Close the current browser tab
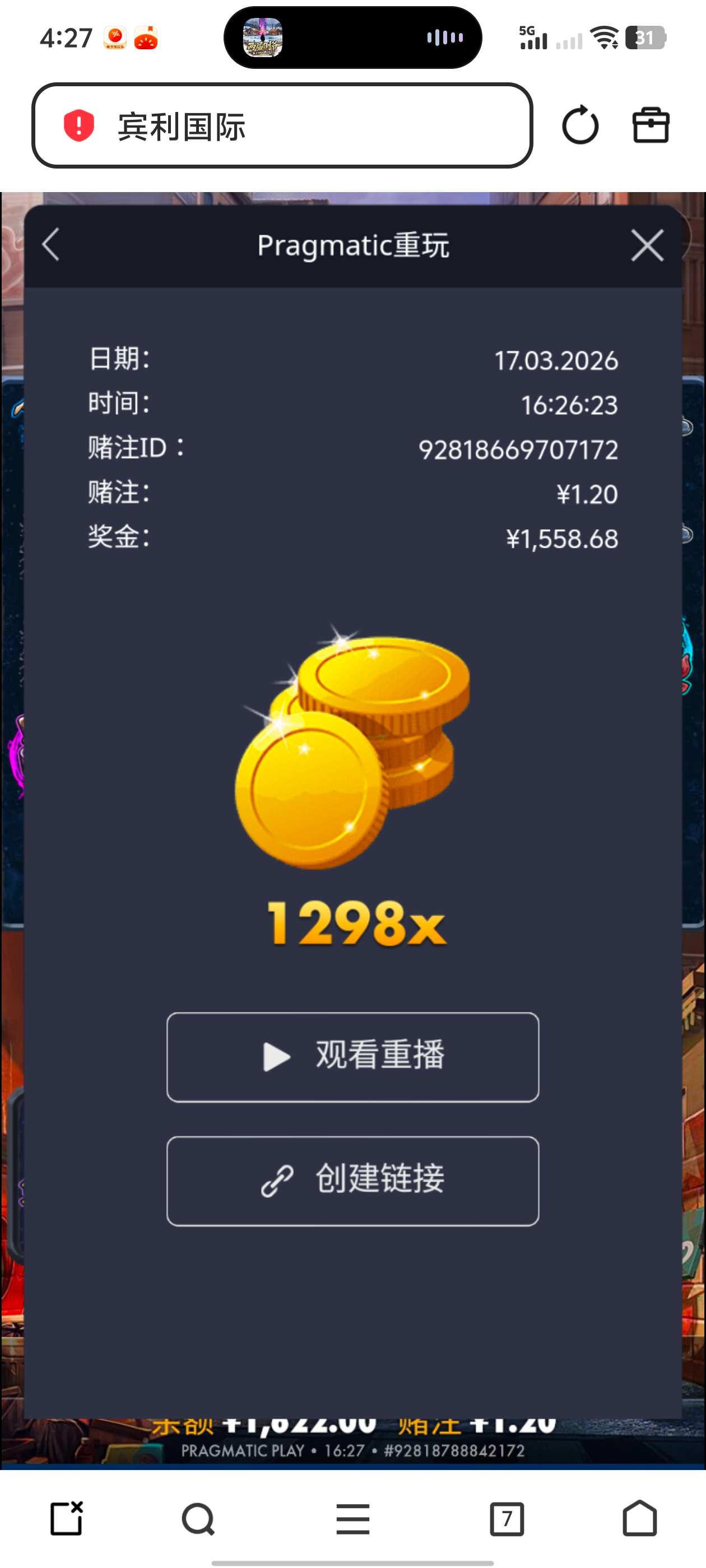 tap(66, 1519)
